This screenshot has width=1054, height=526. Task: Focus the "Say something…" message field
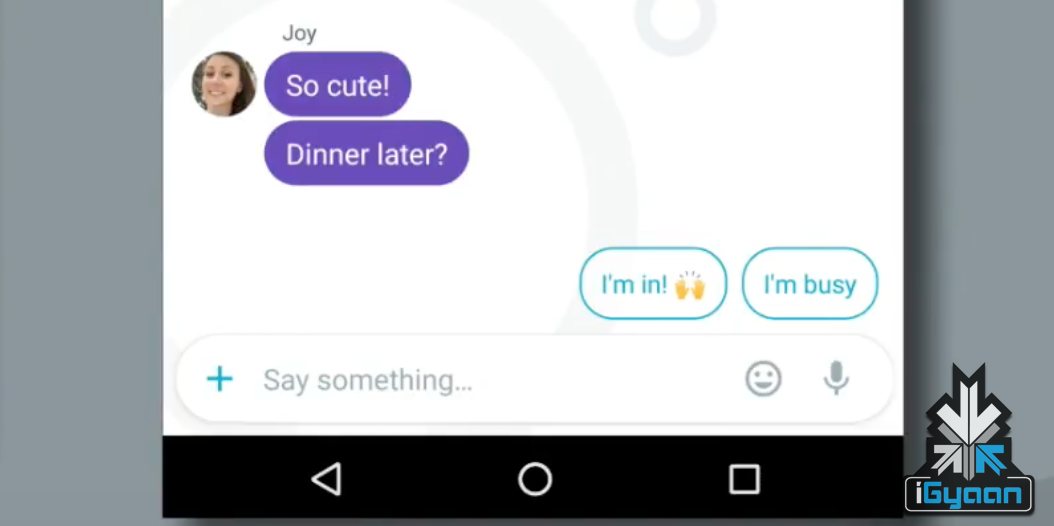pos(480,380)
